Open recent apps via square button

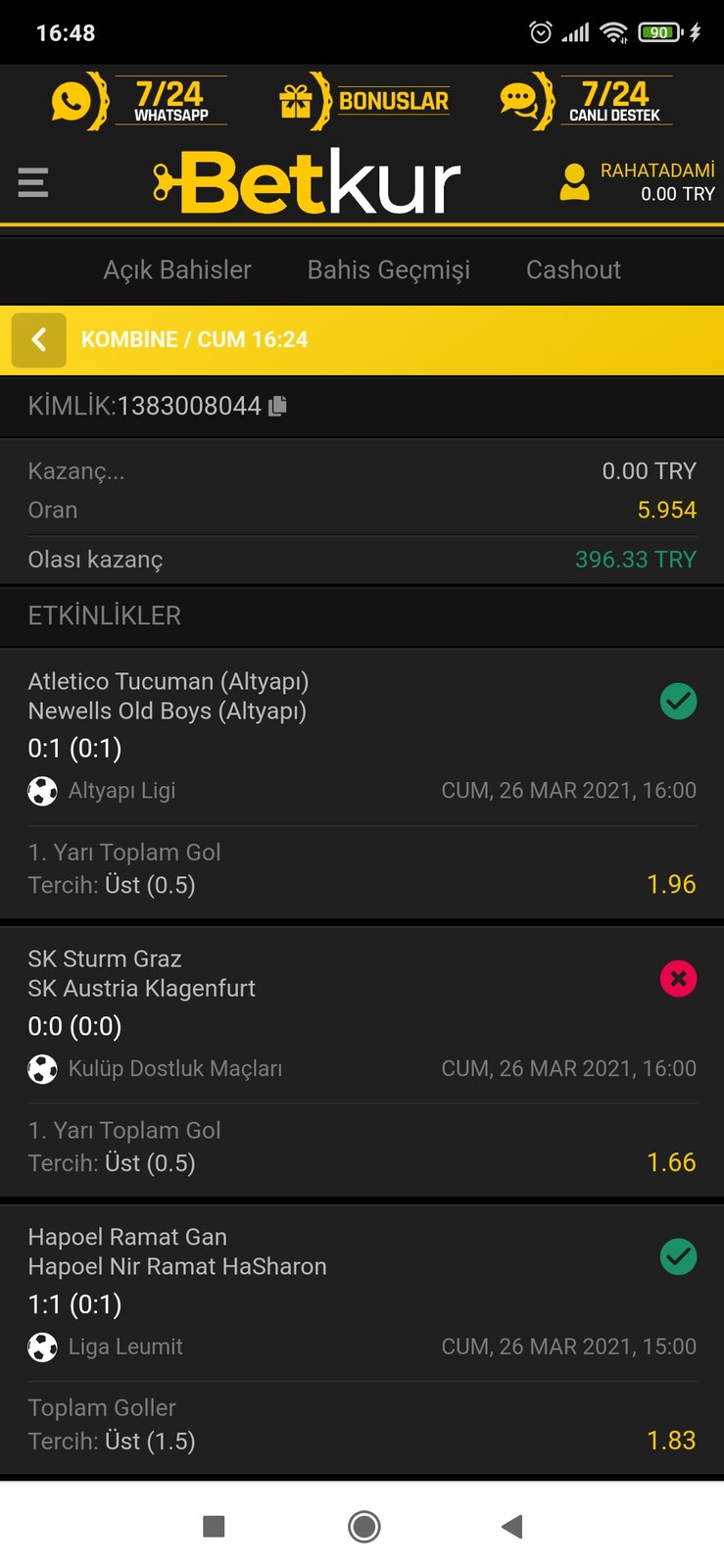pos(214,1526)
